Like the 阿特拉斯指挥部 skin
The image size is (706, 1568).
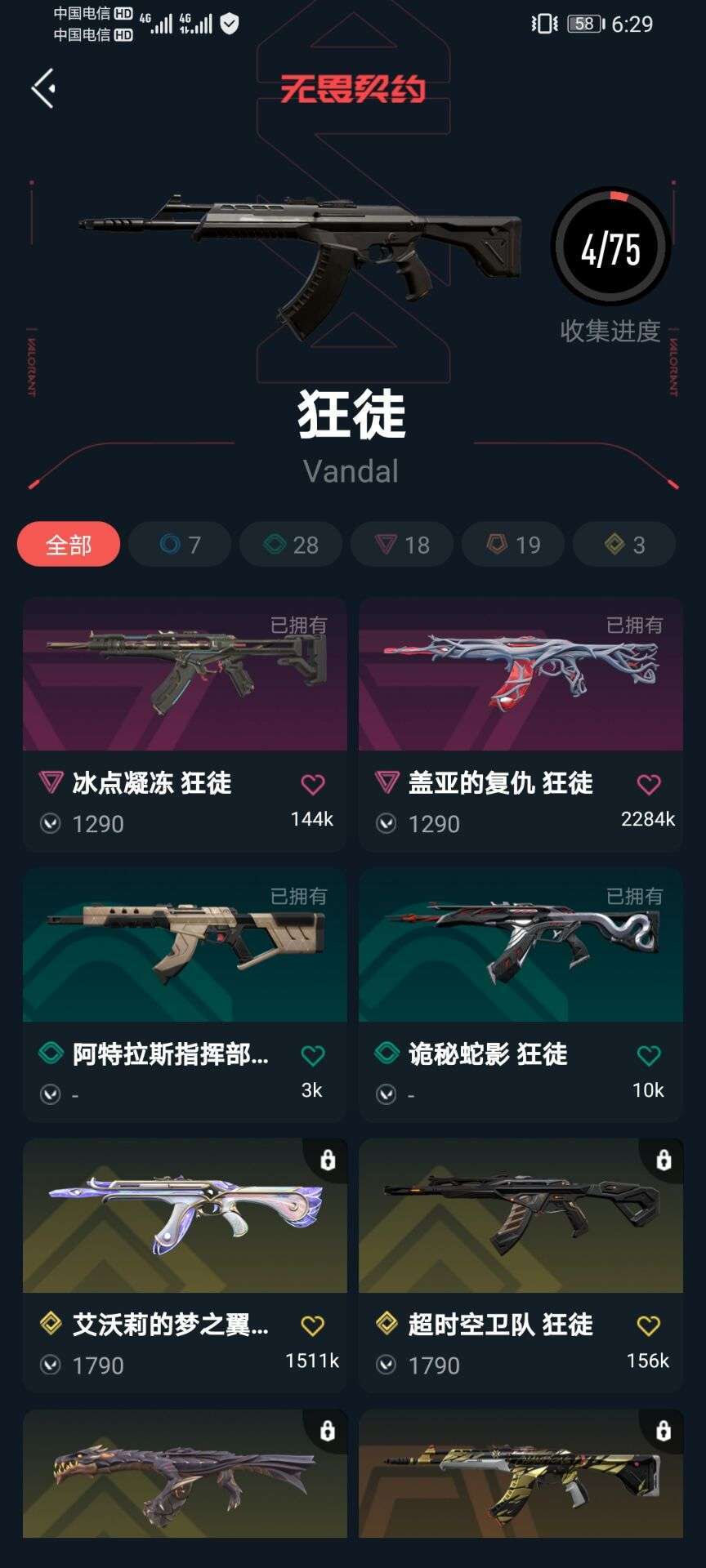coord(313,1055)
